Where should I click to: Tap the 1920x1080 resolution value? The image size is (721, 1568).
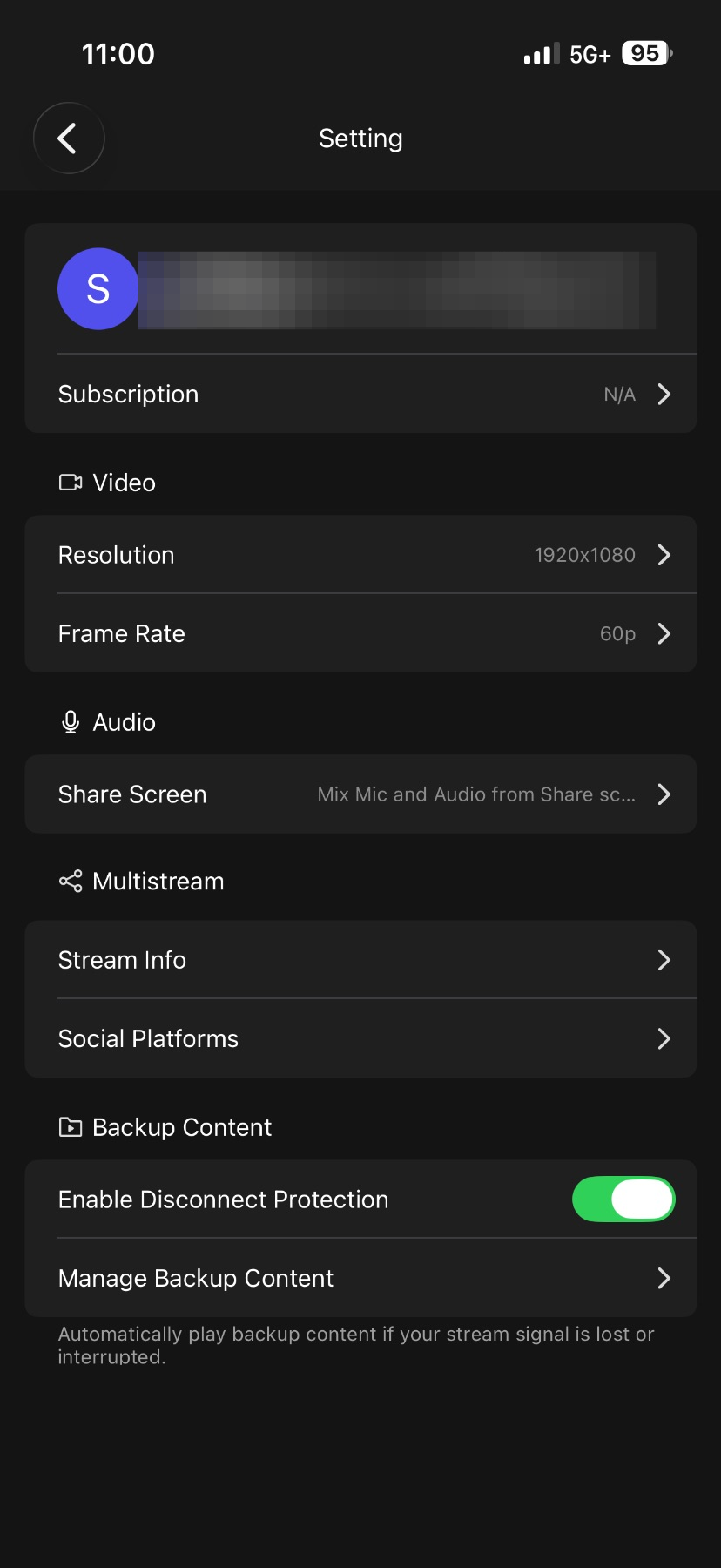(584, 555)
